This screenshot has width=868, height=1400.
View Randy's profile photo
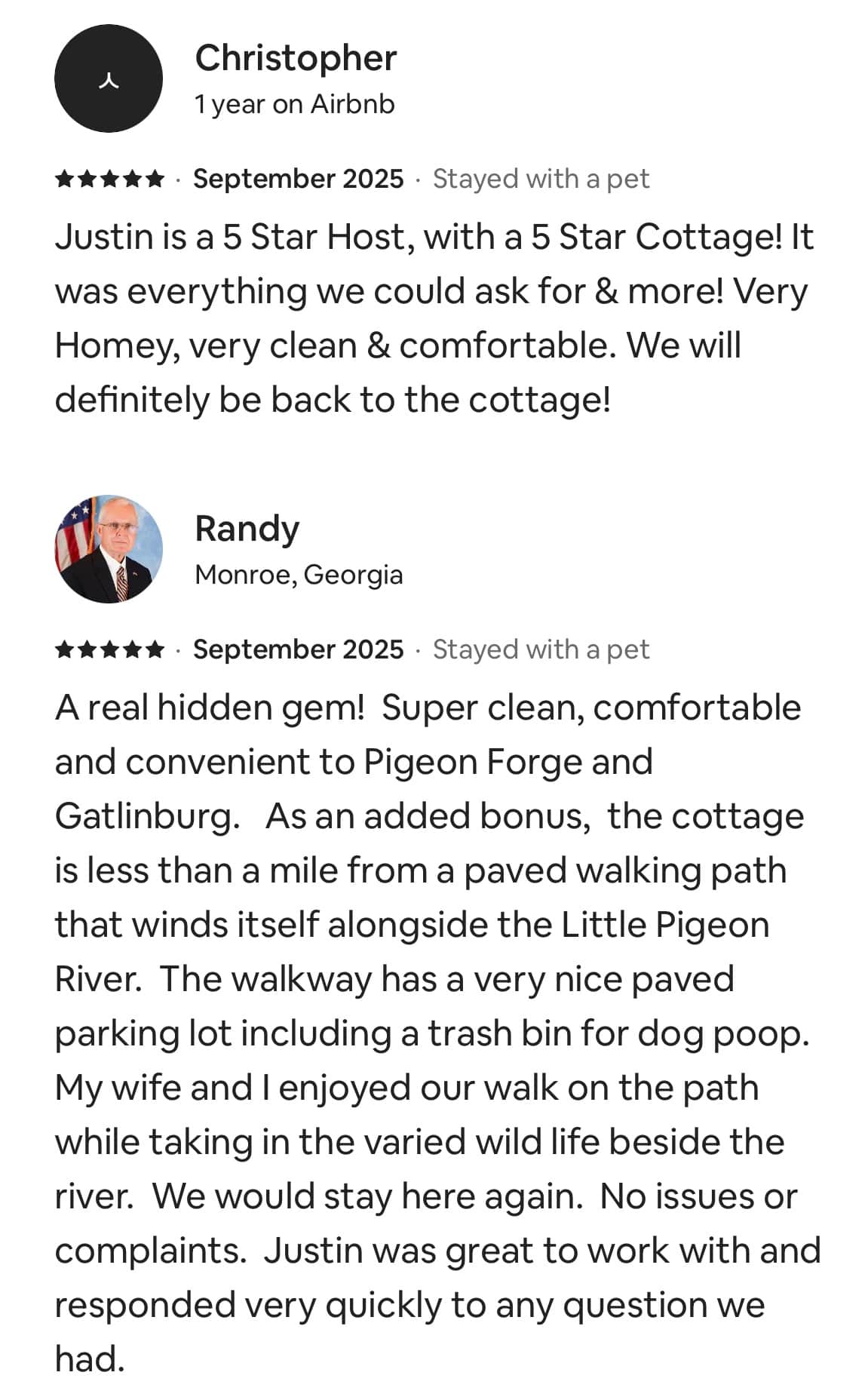point(109,549)
